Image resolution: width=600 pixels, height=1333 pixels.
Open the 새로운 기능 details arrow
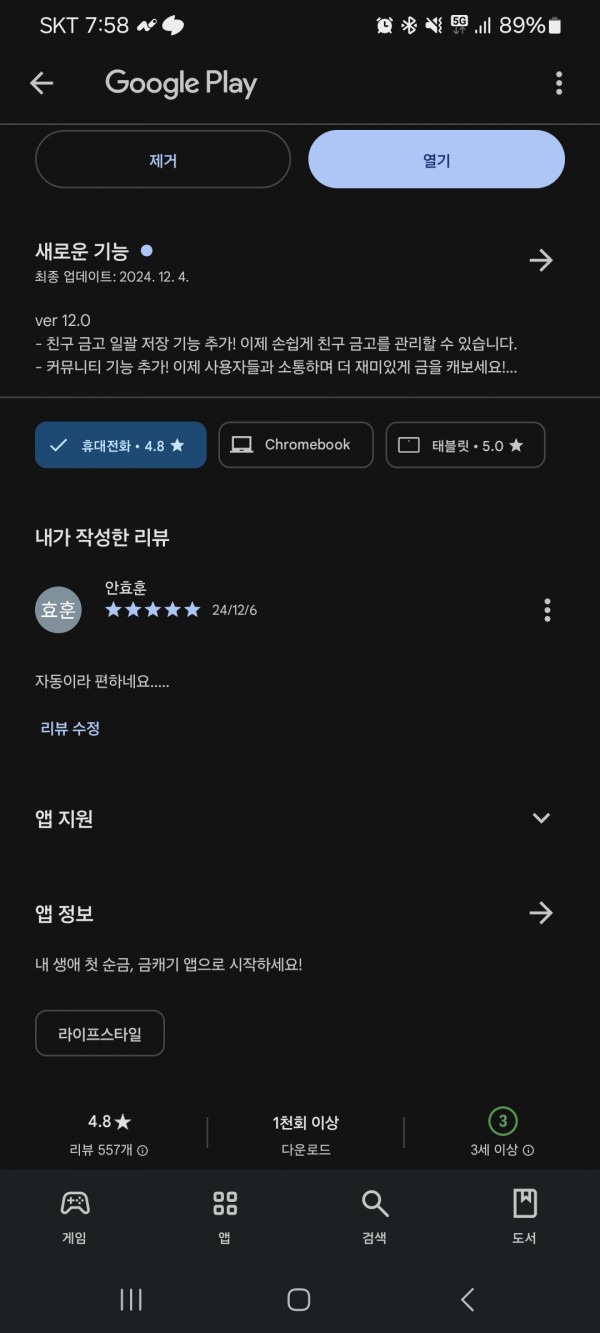tap(541, 261)
